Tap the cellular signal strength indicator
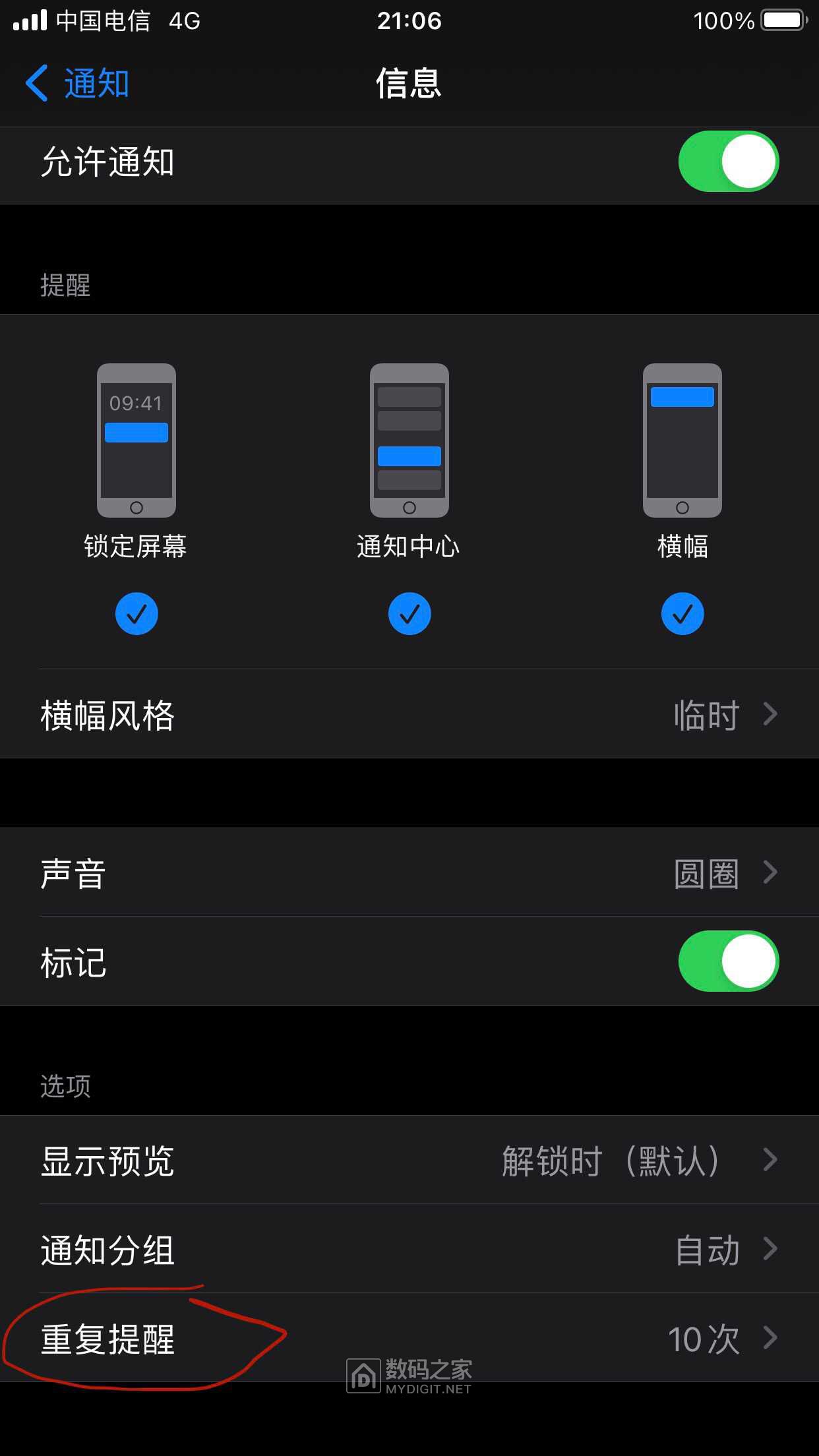 30,20
